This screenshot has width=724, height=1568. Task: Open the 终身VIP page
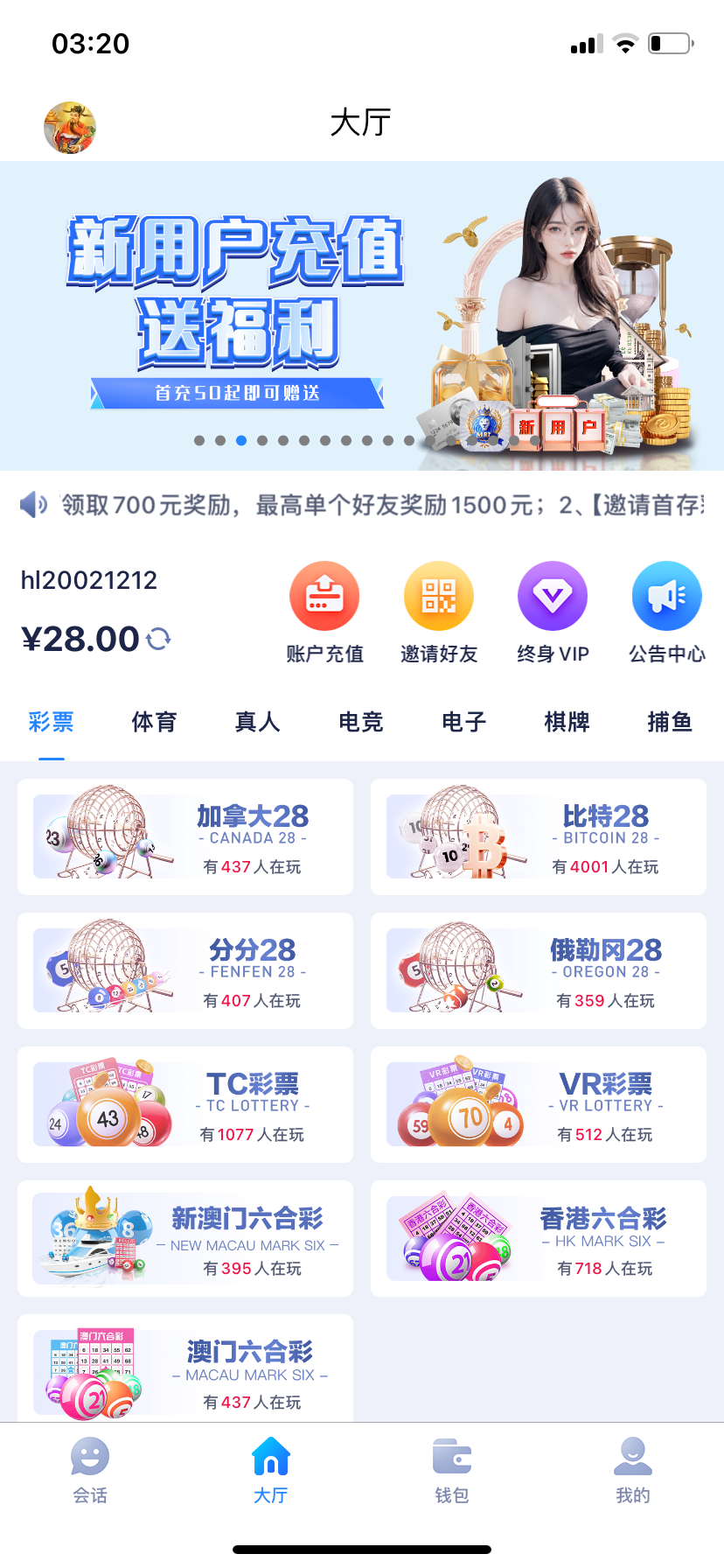[553, 612]
